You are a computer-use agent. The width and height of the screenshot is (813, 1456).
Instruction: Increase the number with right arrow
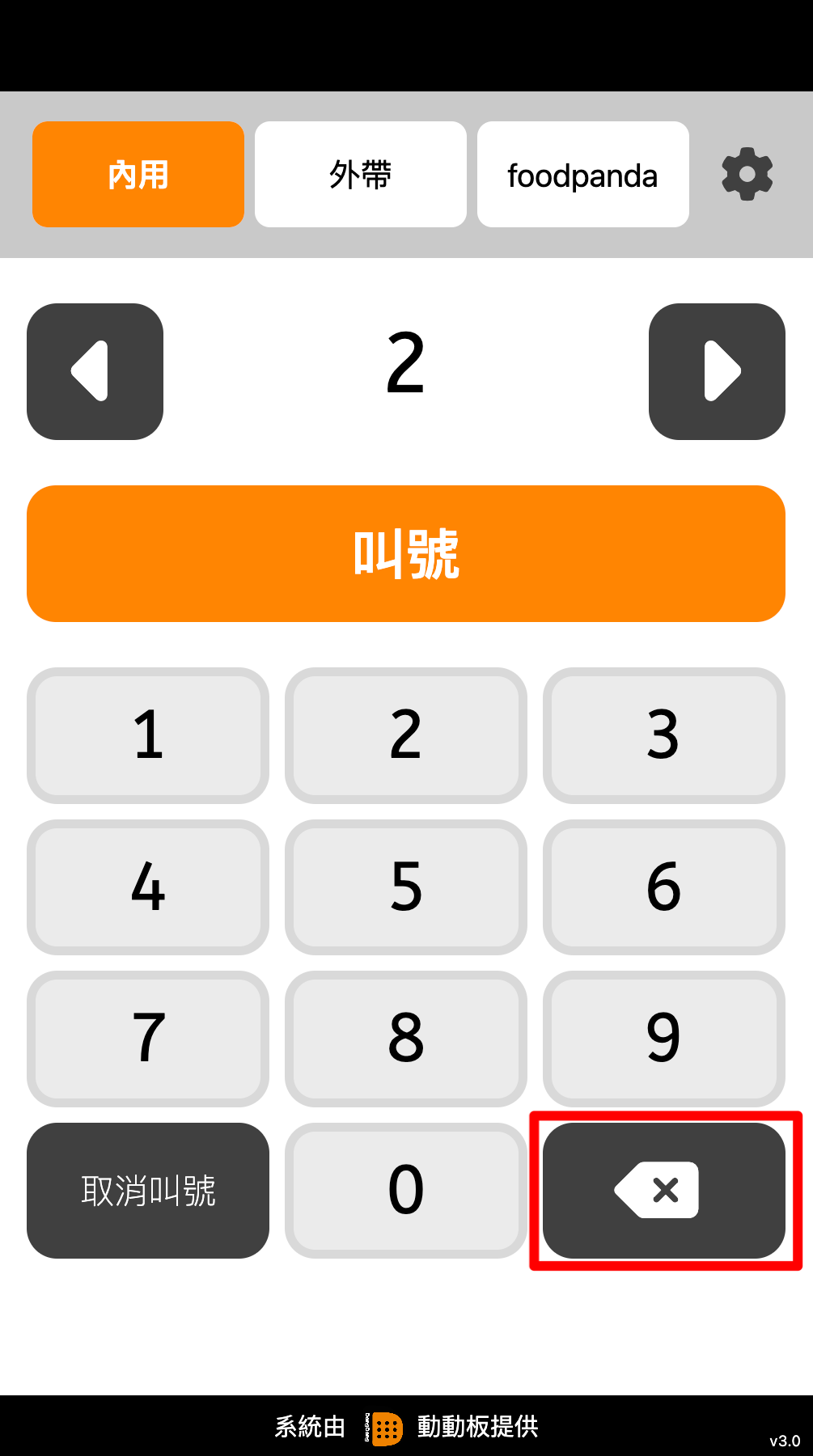pos(717,371)
